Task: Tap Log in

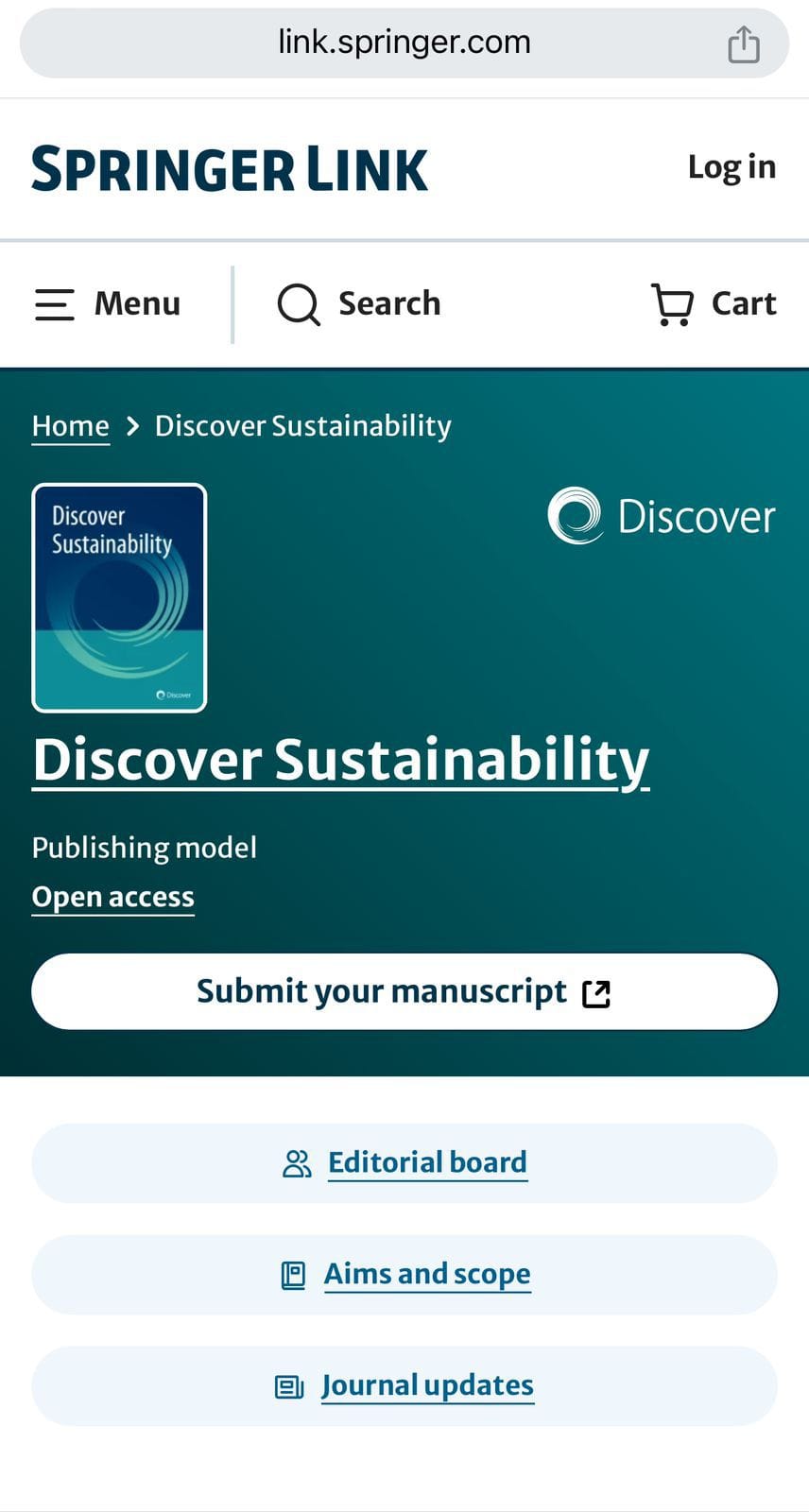Action: [x=732, y=167]
